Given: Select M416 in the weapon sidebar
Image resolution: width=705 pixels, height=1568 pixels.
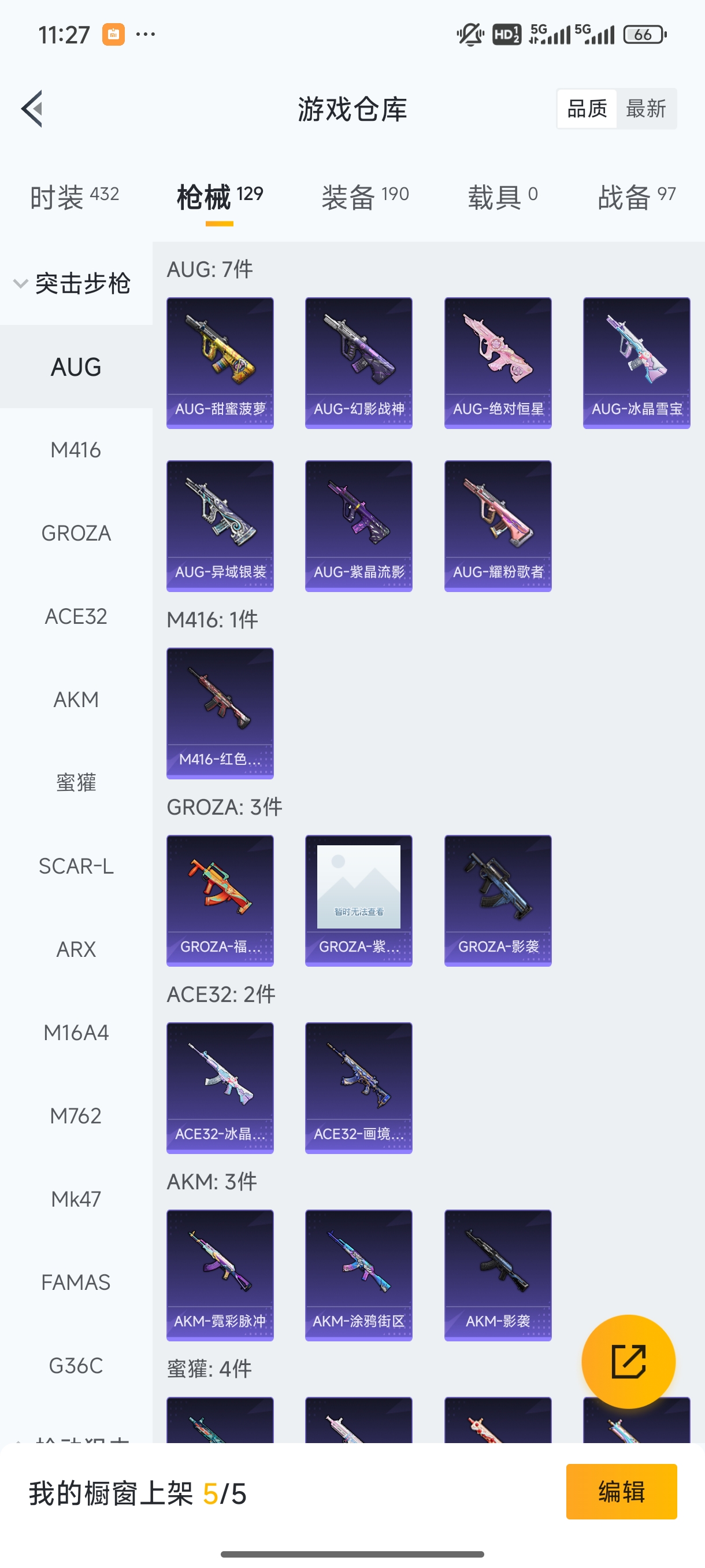Looking at the screenshot, I should click(x=76, y=450).
